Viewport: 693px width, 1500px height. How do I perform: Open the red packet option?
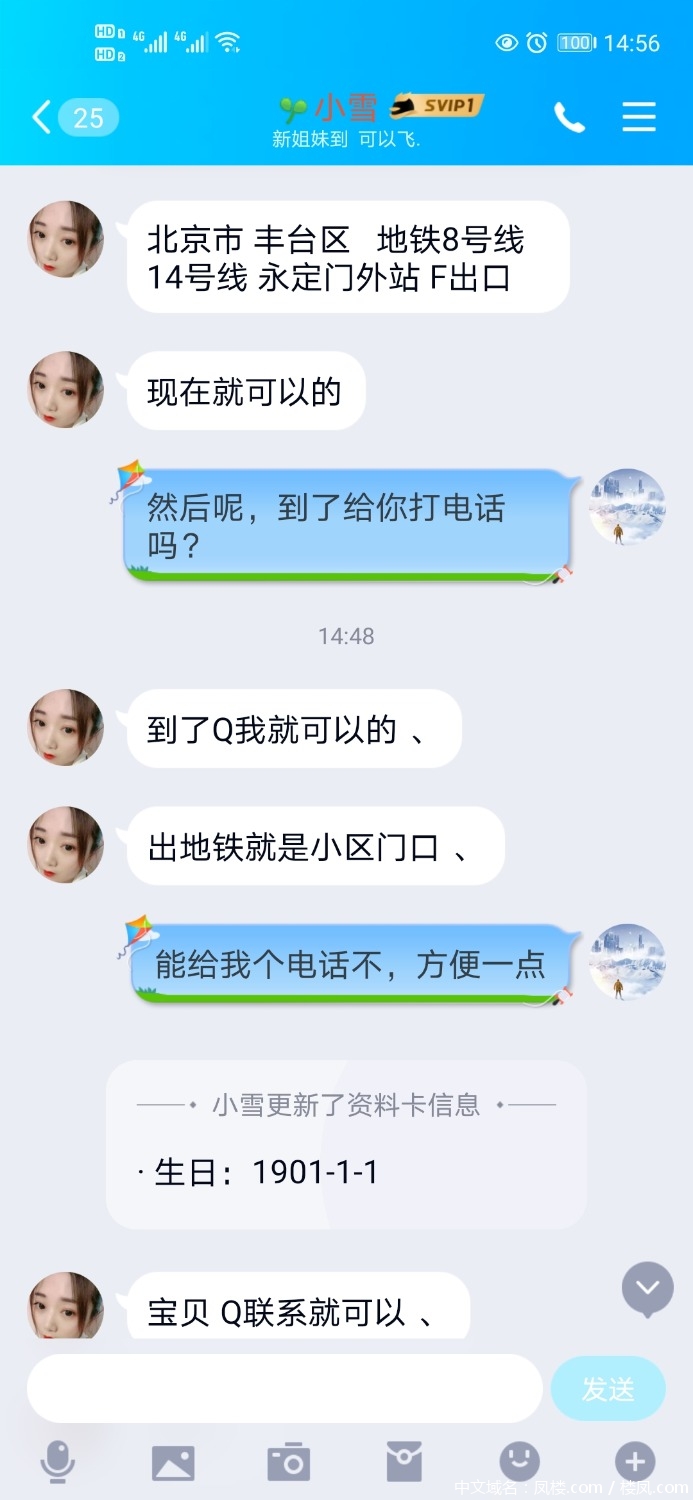404,1463
